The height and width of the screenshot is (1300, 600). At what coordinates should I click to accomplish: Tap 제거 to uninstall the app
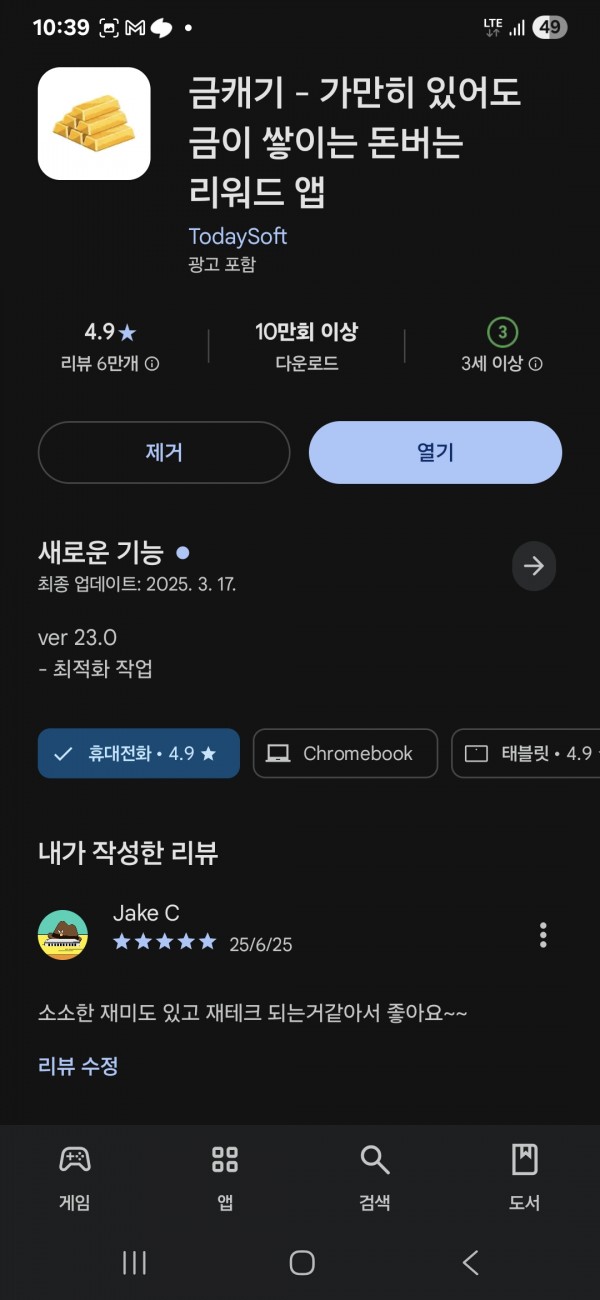[x=164, y=452]
